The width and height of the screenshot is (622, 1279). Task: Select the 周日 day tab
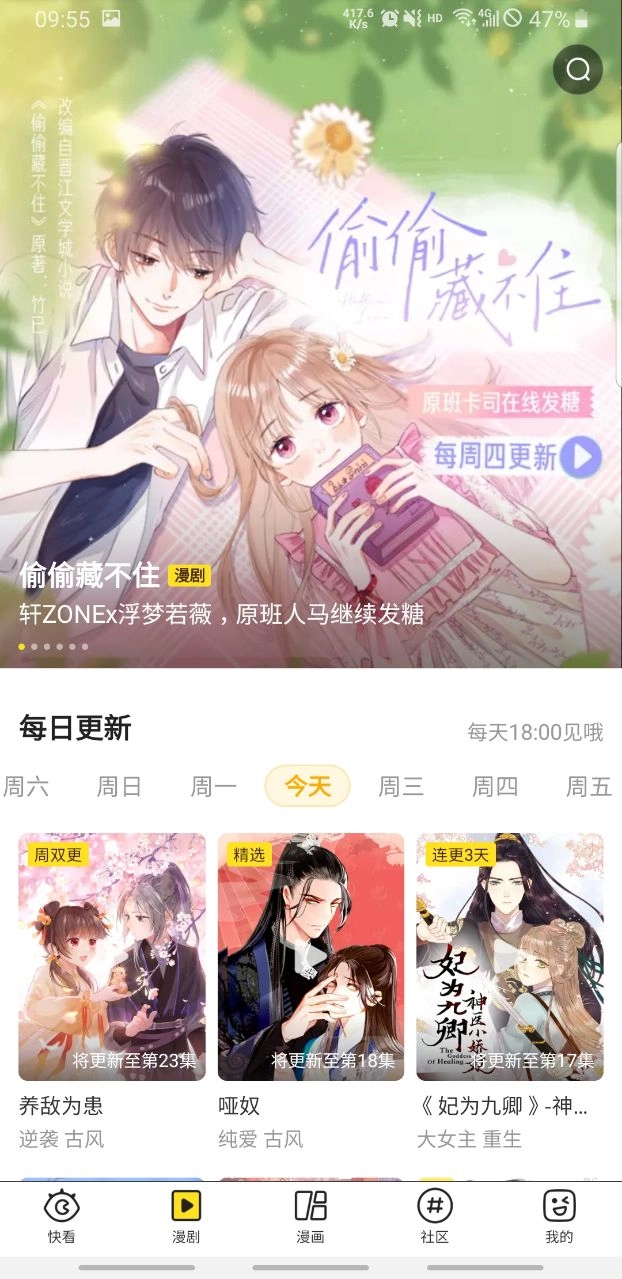click(x=119, y=787)
